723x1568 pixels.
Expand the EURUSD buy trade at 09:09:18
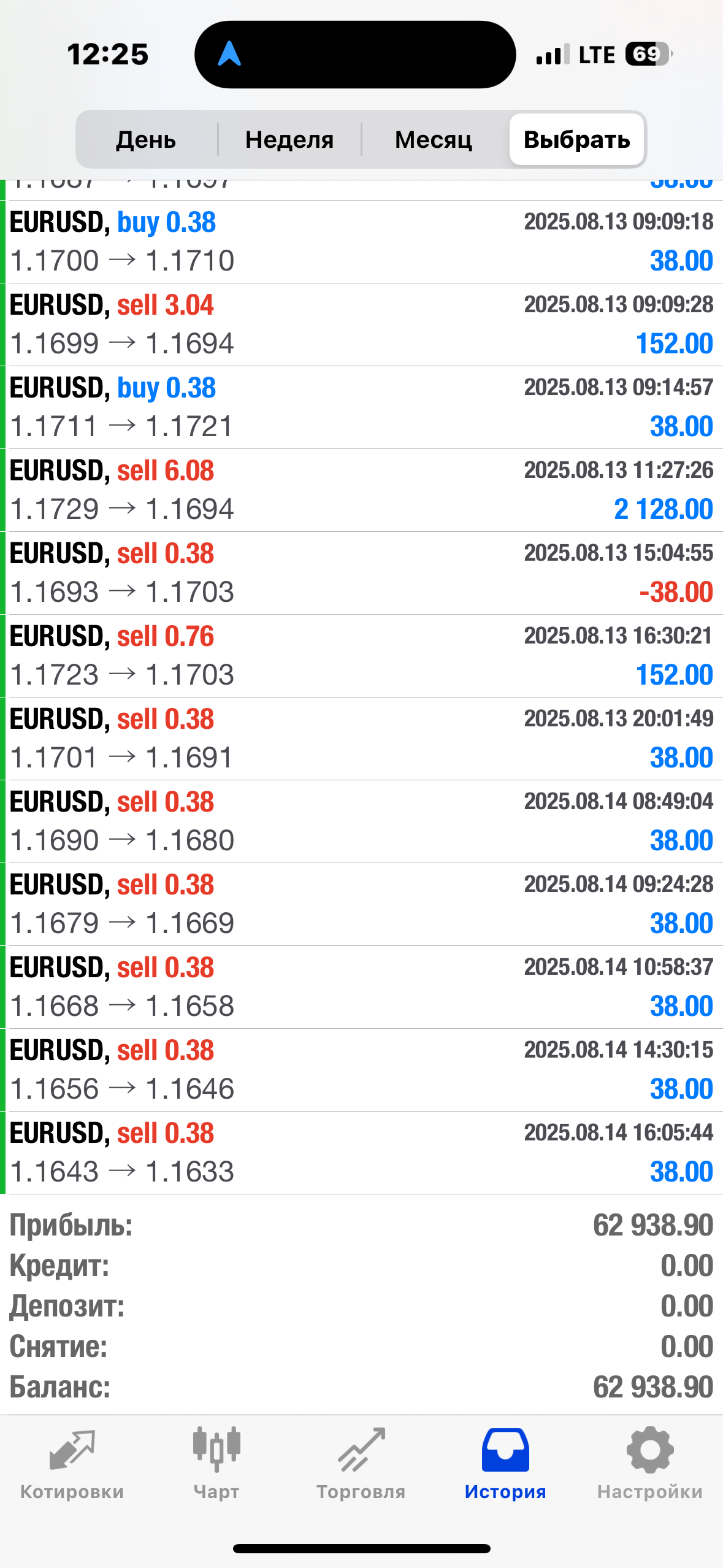(361, 242)
